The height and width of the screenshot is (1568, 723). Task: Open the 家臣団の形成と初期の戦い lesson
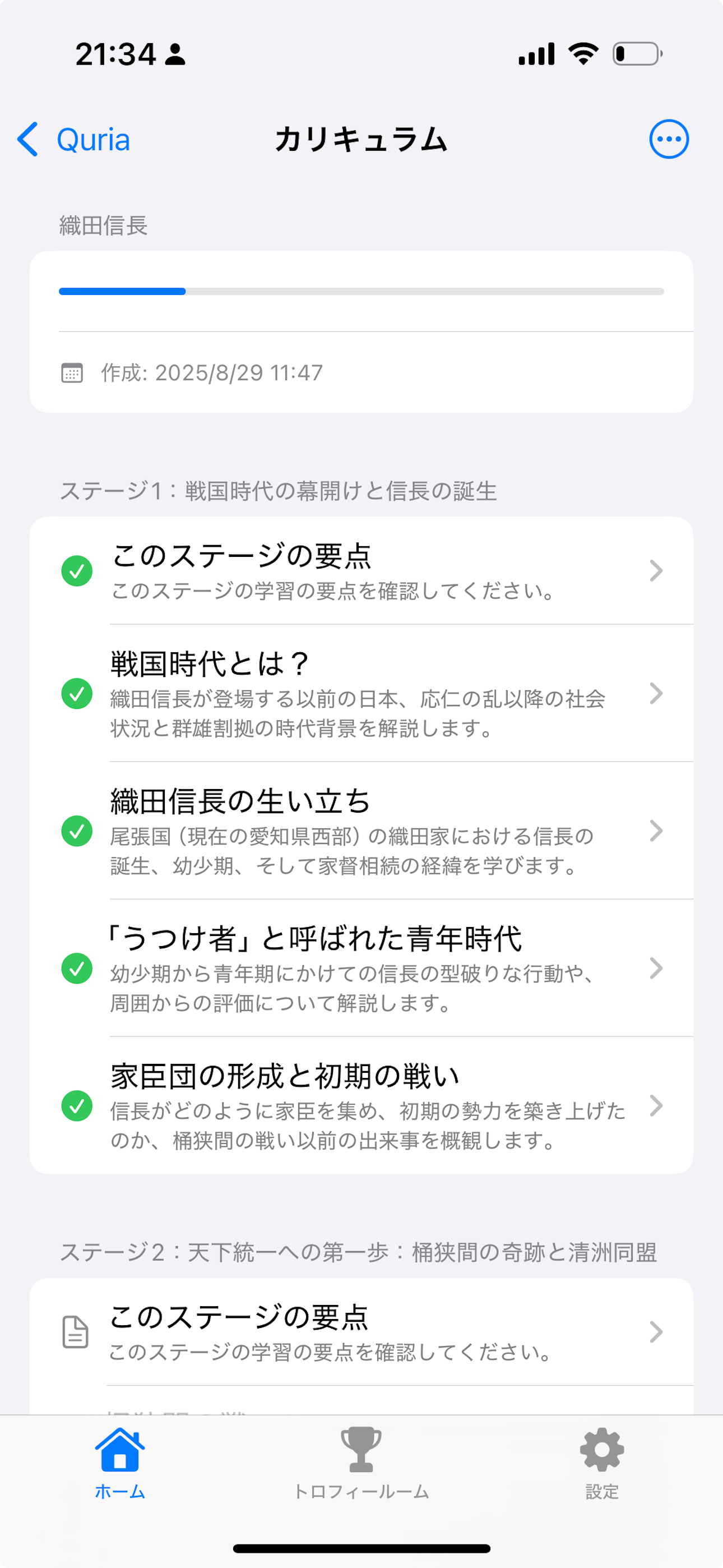coord(361,1105)
